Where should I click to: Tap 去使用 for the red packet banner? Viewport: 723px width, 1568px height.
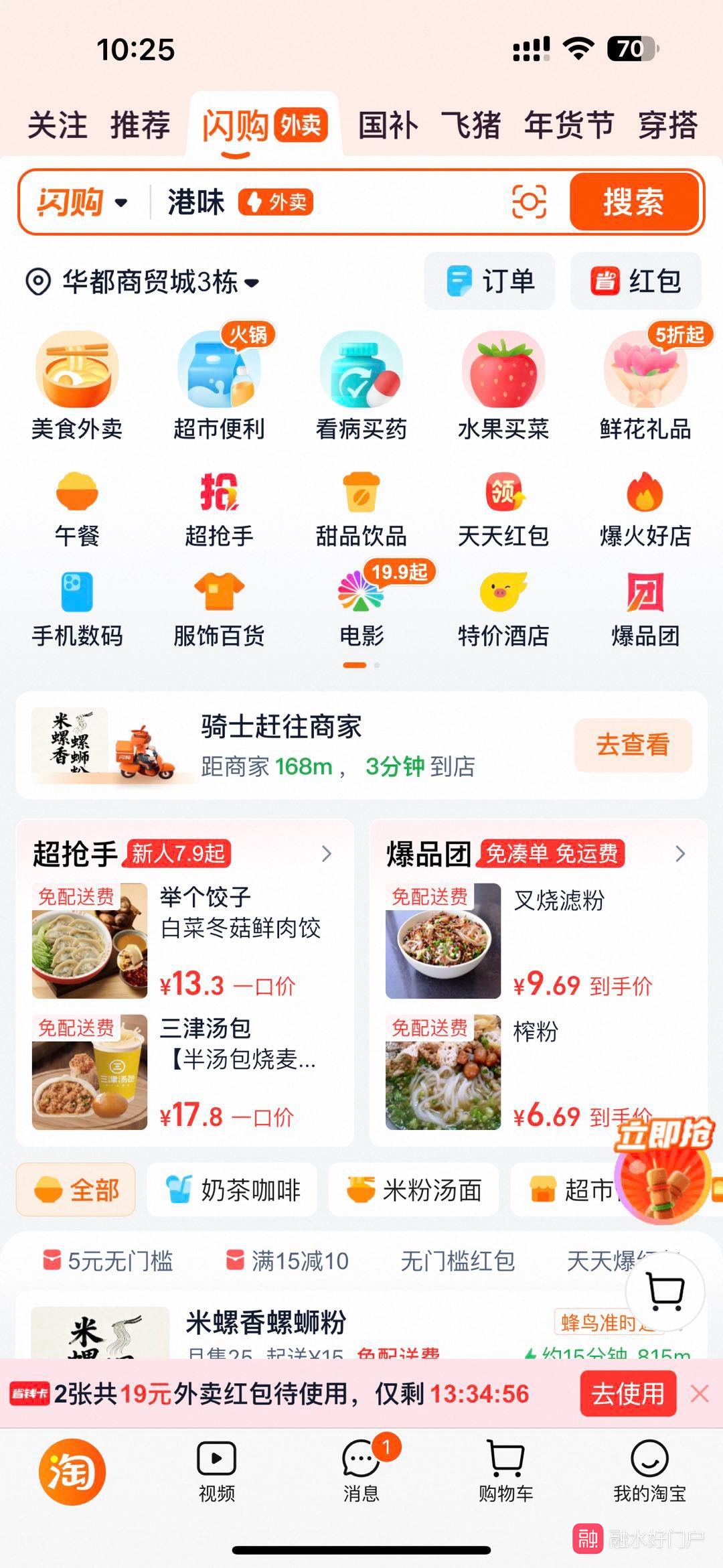(627, 1393)
